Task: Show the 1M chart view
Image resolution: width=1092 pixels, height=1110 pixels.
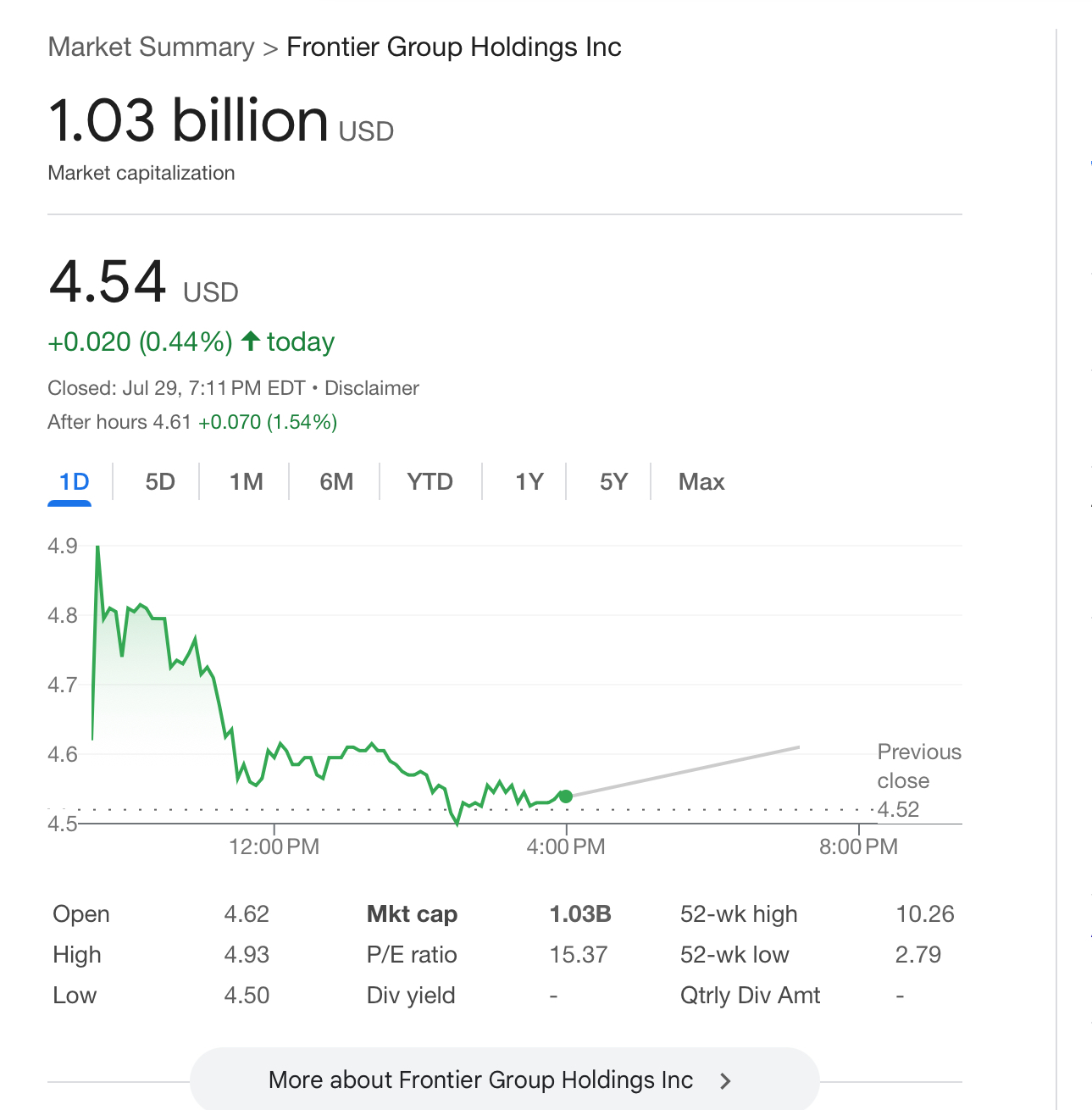Action: [246, 482]
